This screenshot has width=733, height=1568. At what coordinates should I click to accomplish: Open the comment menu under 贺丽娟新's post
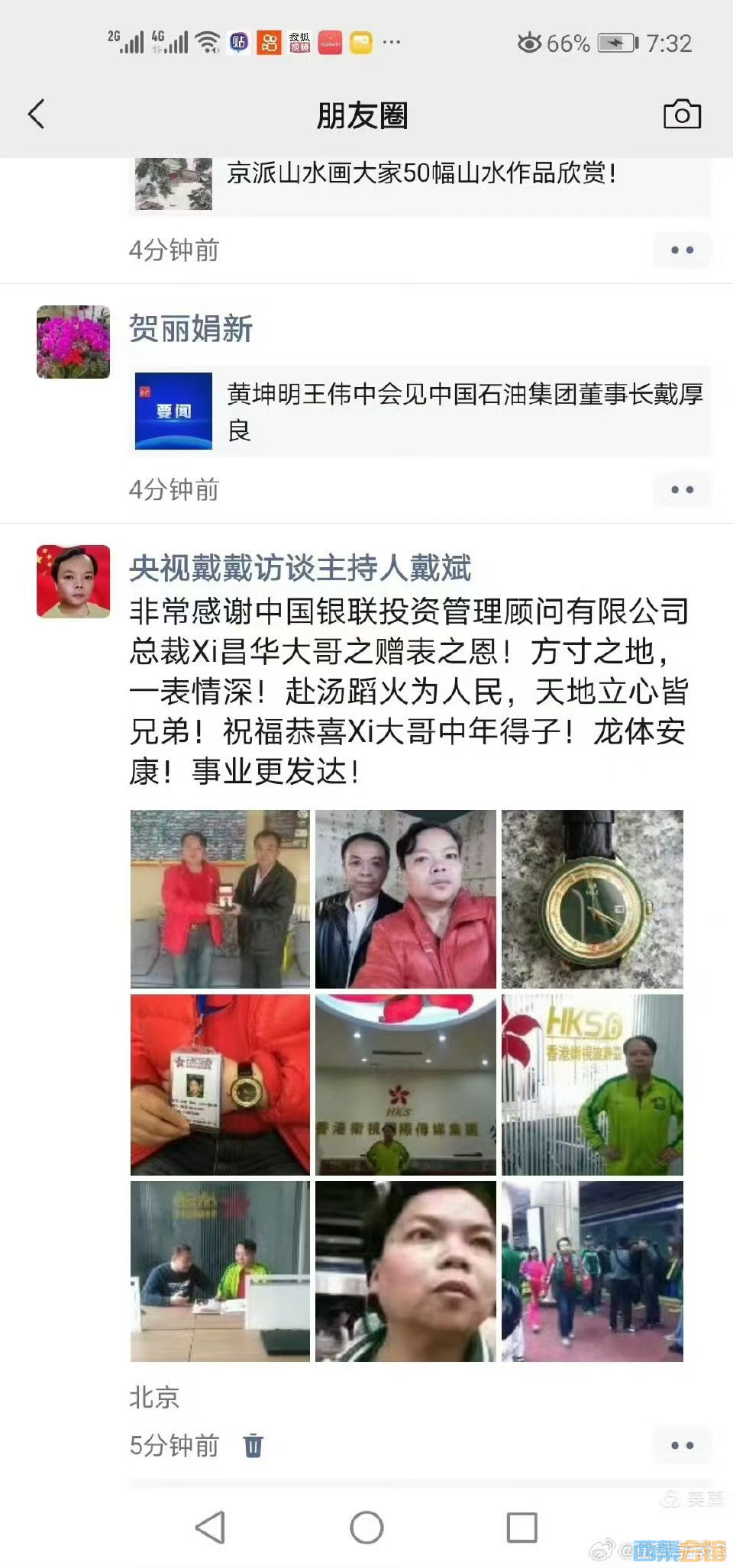pos(681,490)
